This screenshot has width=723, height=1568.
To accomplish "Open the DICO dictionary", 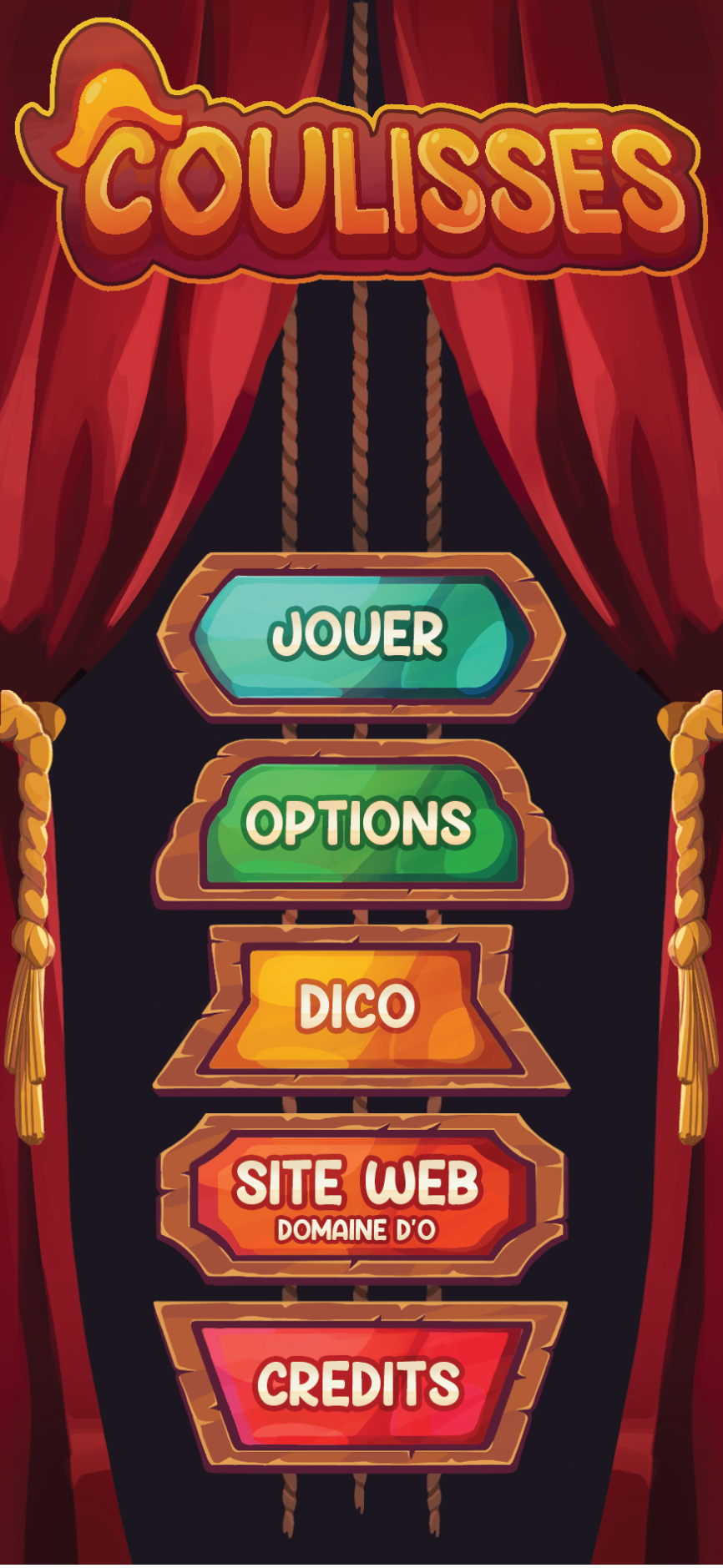I will tap(360, 1007).
